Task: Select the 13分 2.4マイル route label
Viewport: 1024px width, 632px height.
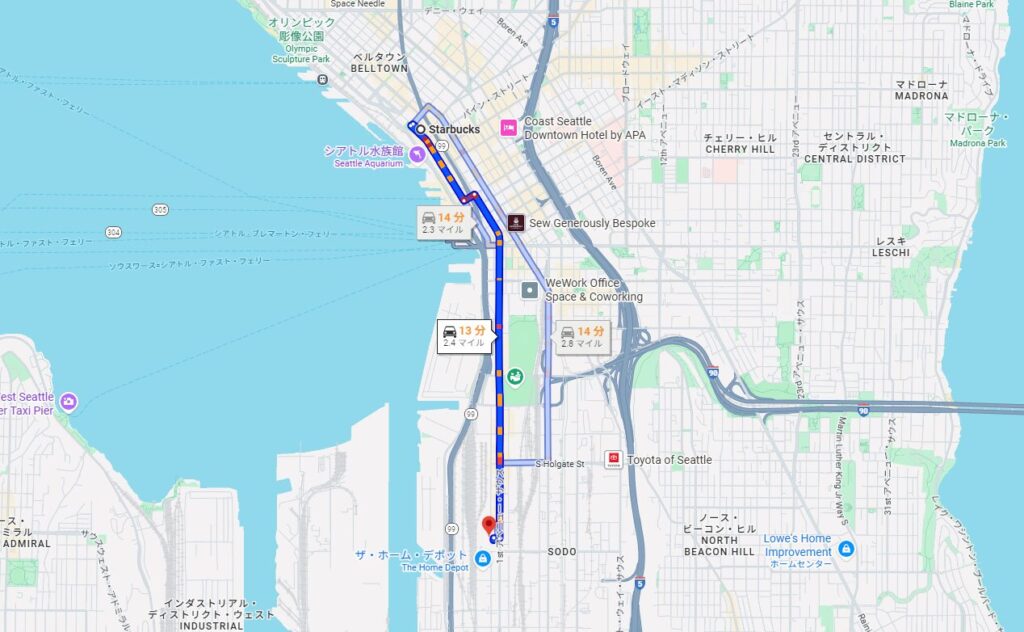Action: point(465,335)
